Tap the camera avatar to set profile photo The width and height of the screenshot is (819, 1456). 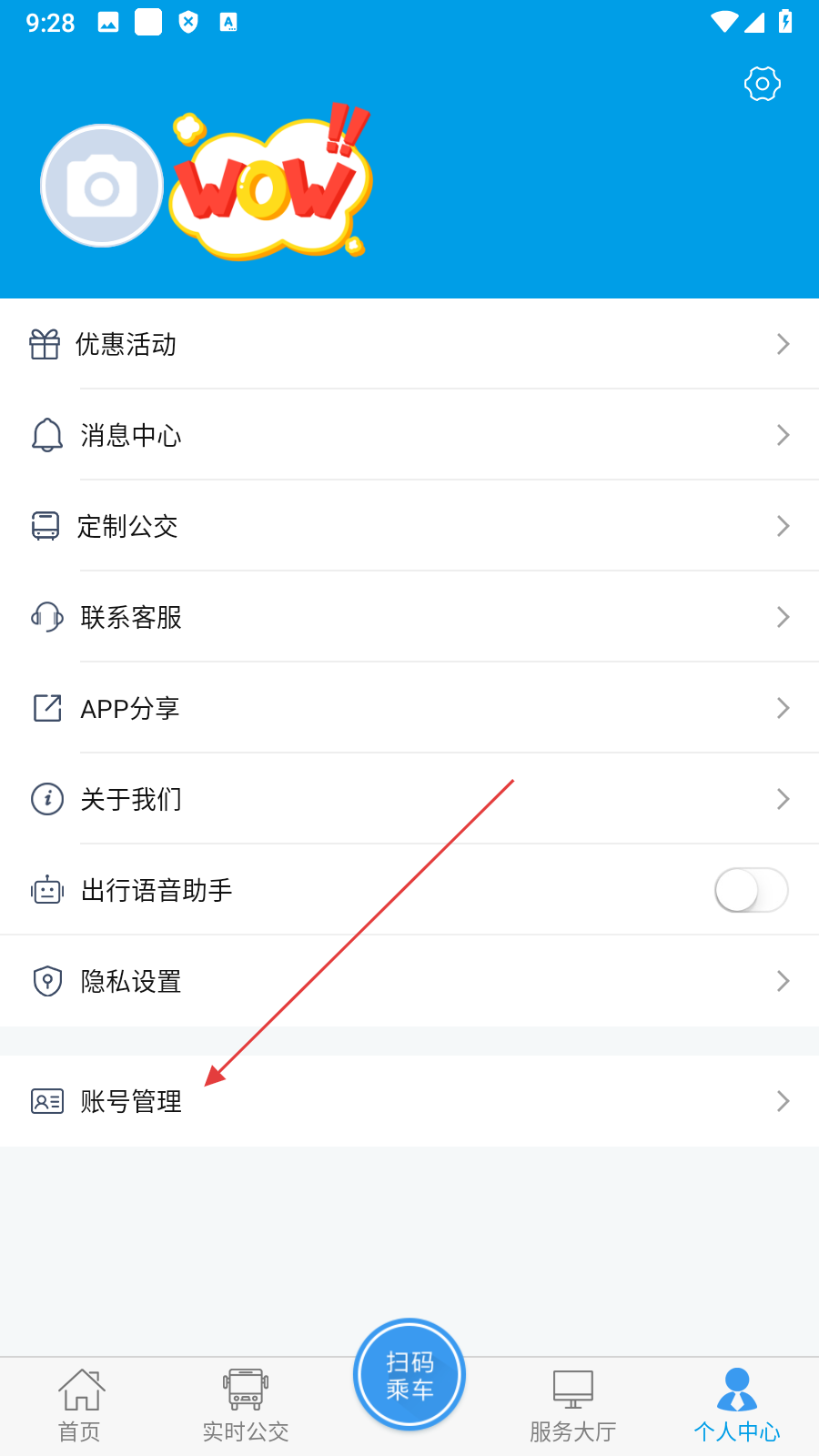click(102, 187)
